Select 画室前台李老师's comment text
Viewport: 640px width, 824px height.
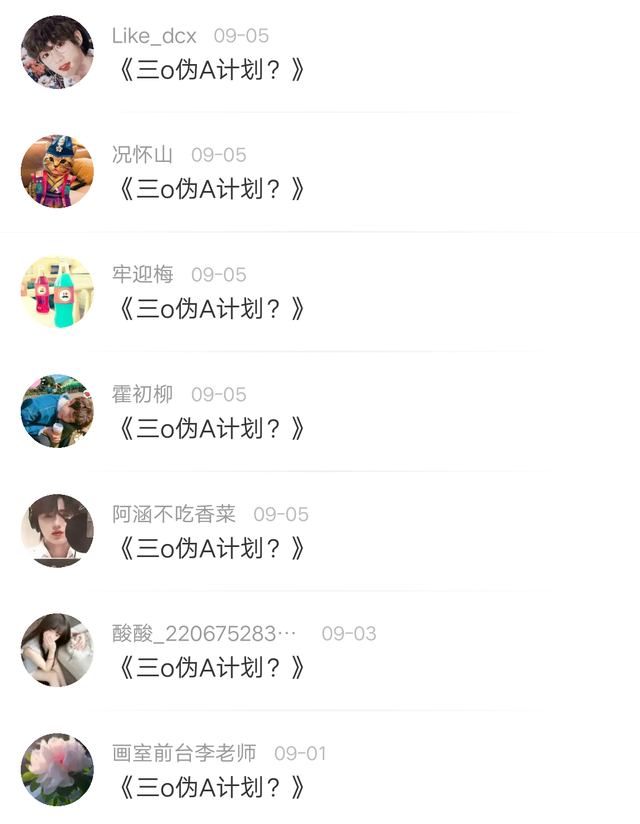click(211, 788)
